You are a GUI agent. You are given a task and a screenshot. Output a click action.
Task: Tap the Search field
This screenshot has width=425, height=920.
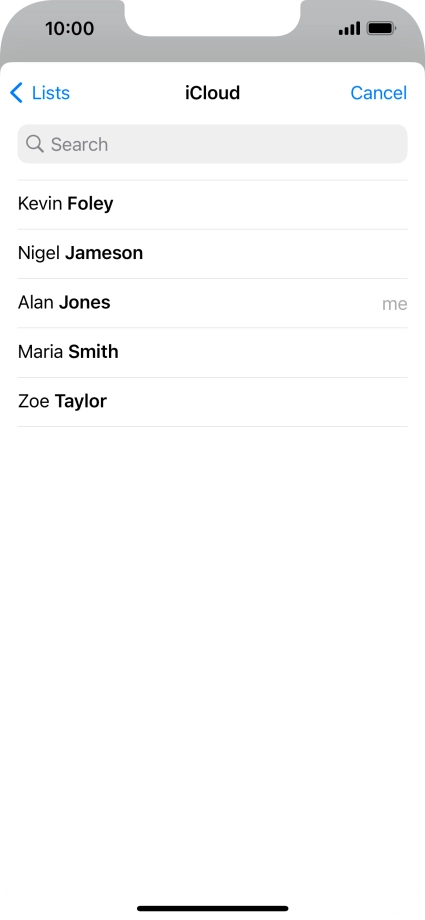[212, 144]
